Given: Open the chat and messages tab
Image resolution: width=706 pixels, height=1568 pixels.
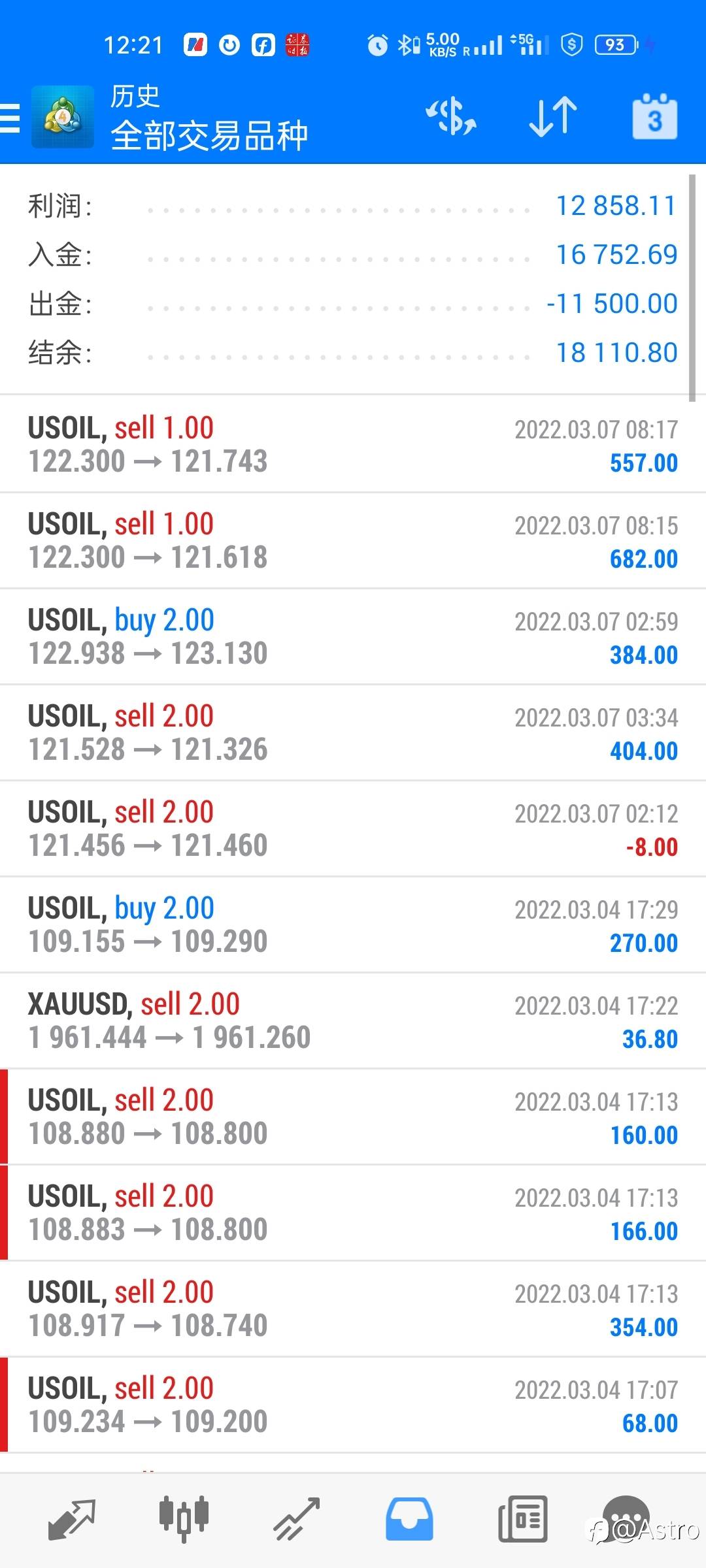Looking at the screenshot, I should pyautogui.click(x=626, y=1519).
